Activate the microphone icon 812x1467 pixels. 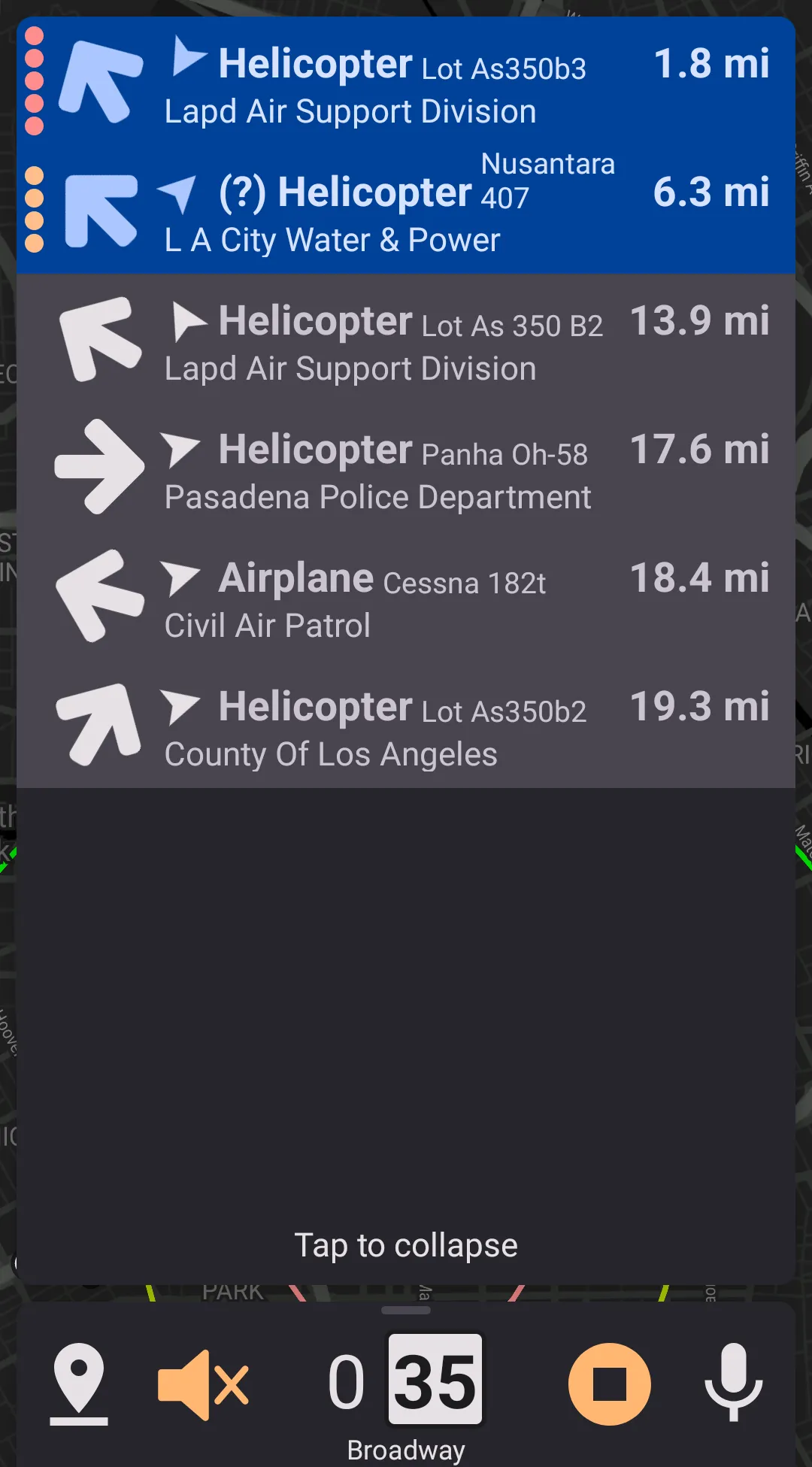click(733, 1384)
